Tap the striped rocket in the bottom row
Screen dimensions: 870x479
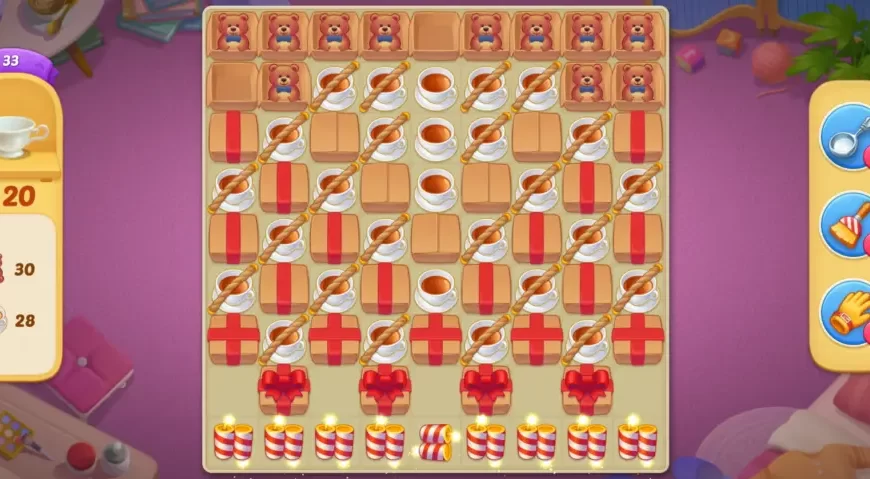(436, 441)
